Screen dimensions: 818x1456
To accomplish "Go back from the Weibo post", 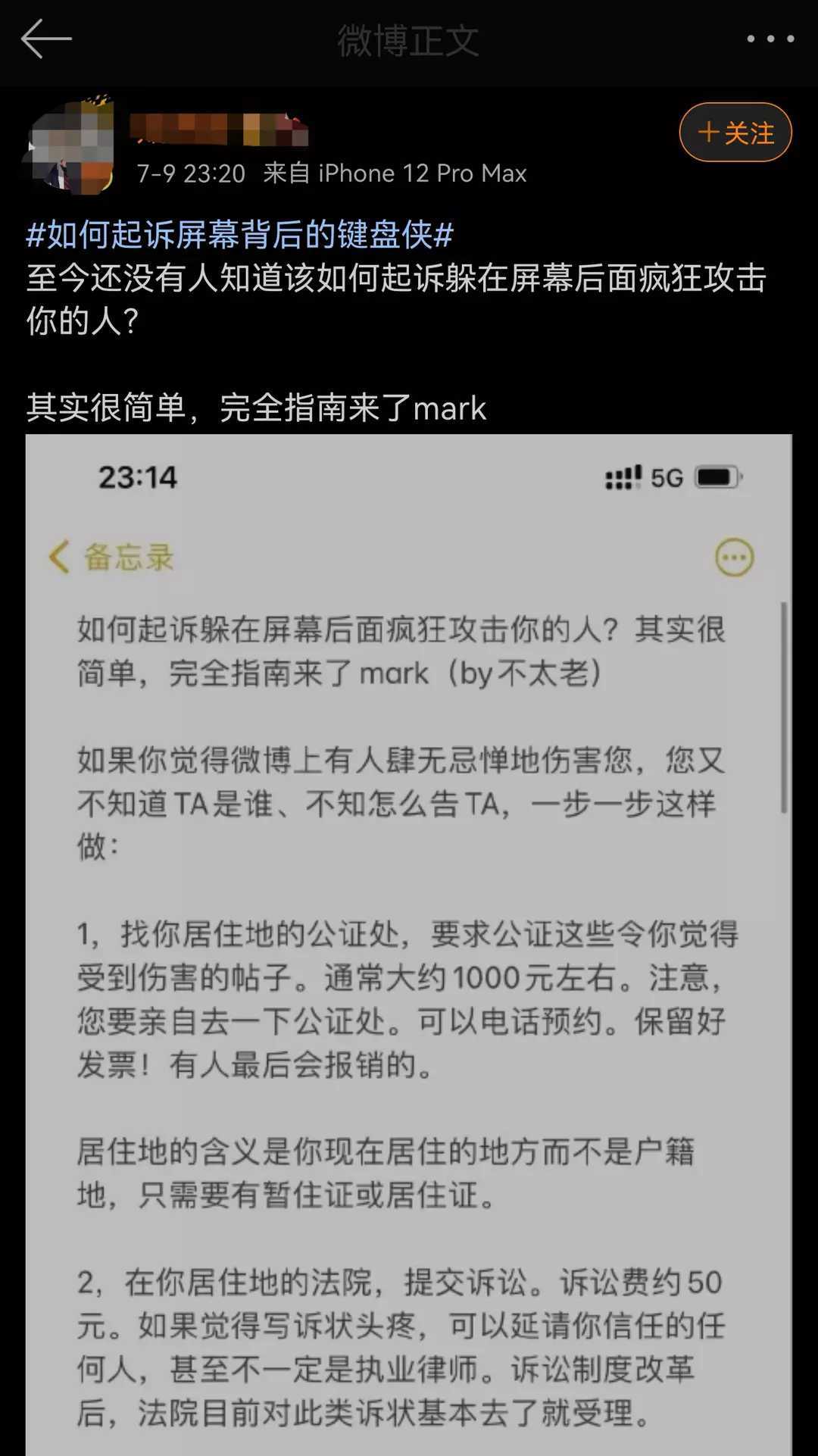I will click(45, 39).
